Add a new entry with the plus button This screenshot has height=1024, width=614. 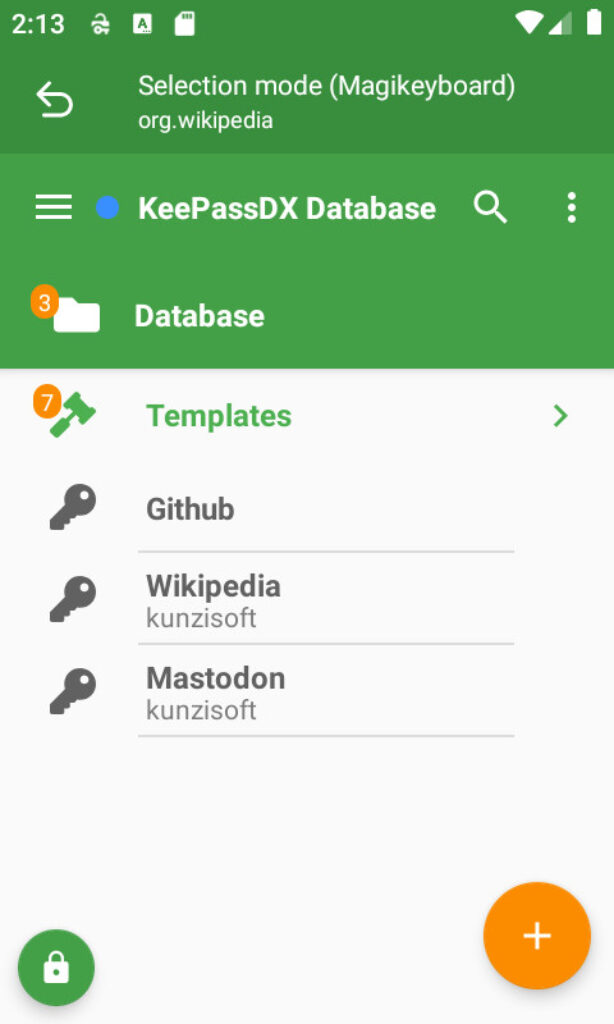pos(537,935)
